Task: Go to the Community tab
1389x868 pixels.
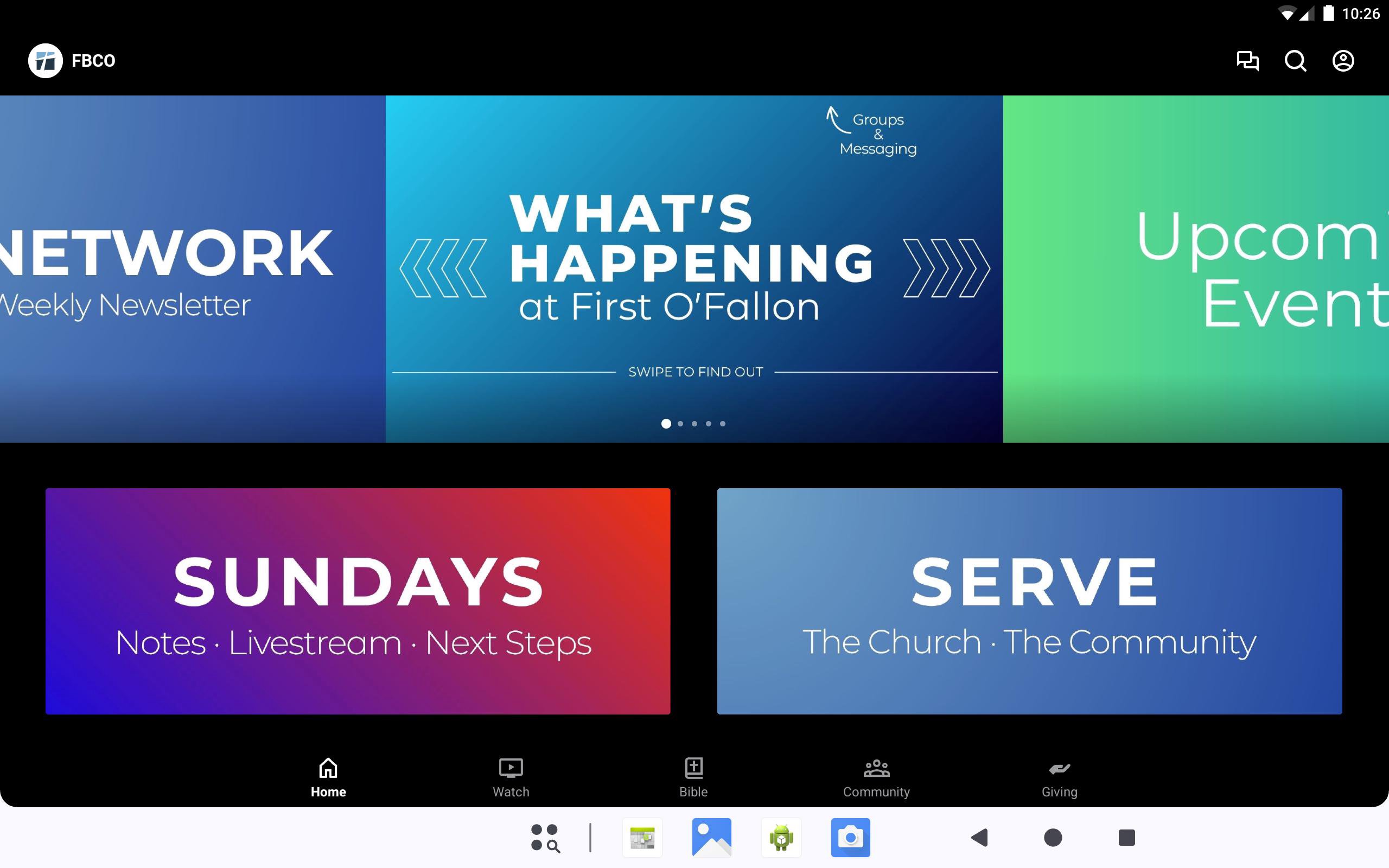Action: pos(876,777)
